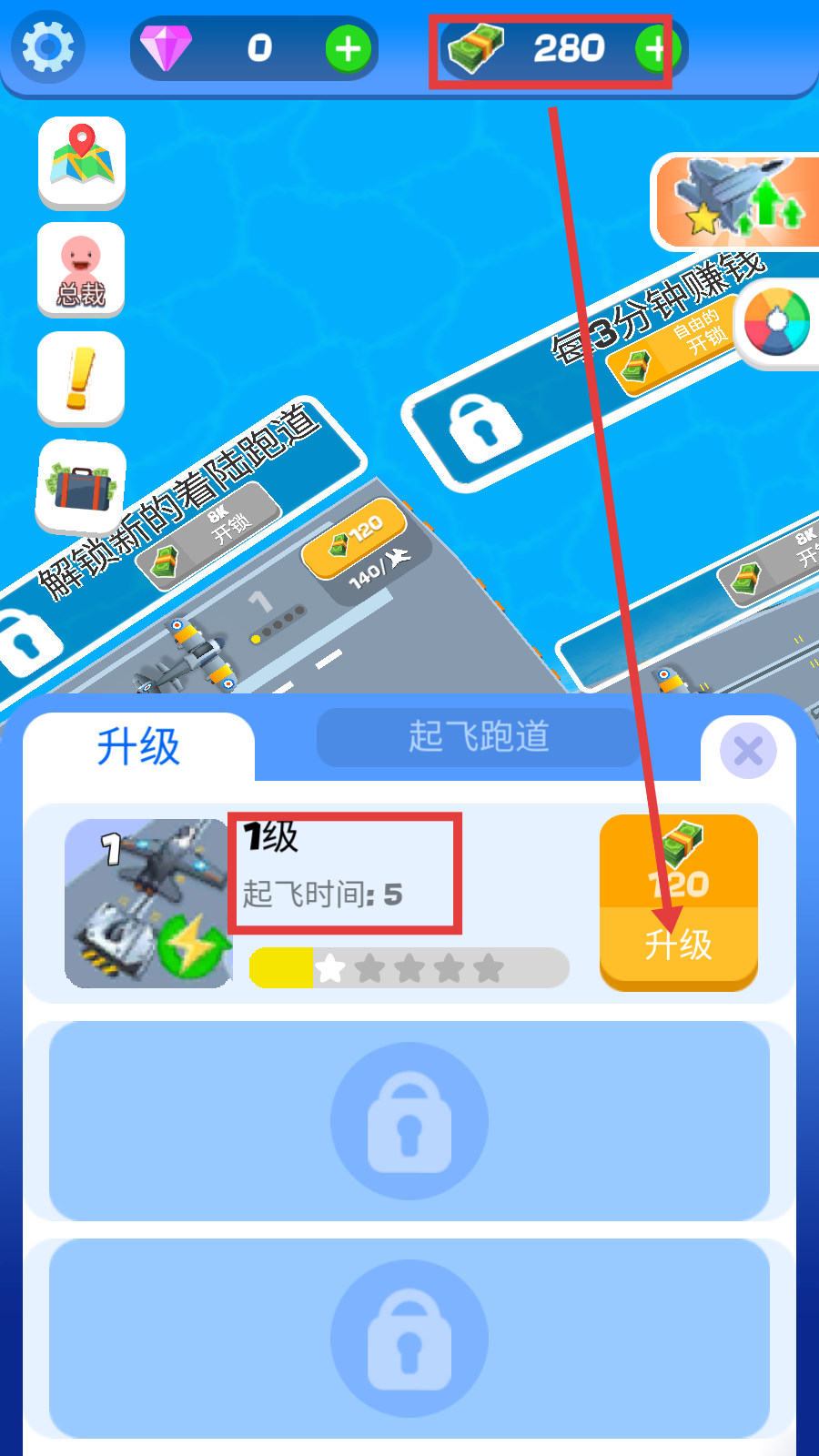Open the jet fighter upgrade boost
This screenshot has height=1456, width=819.
click(737, 202)
